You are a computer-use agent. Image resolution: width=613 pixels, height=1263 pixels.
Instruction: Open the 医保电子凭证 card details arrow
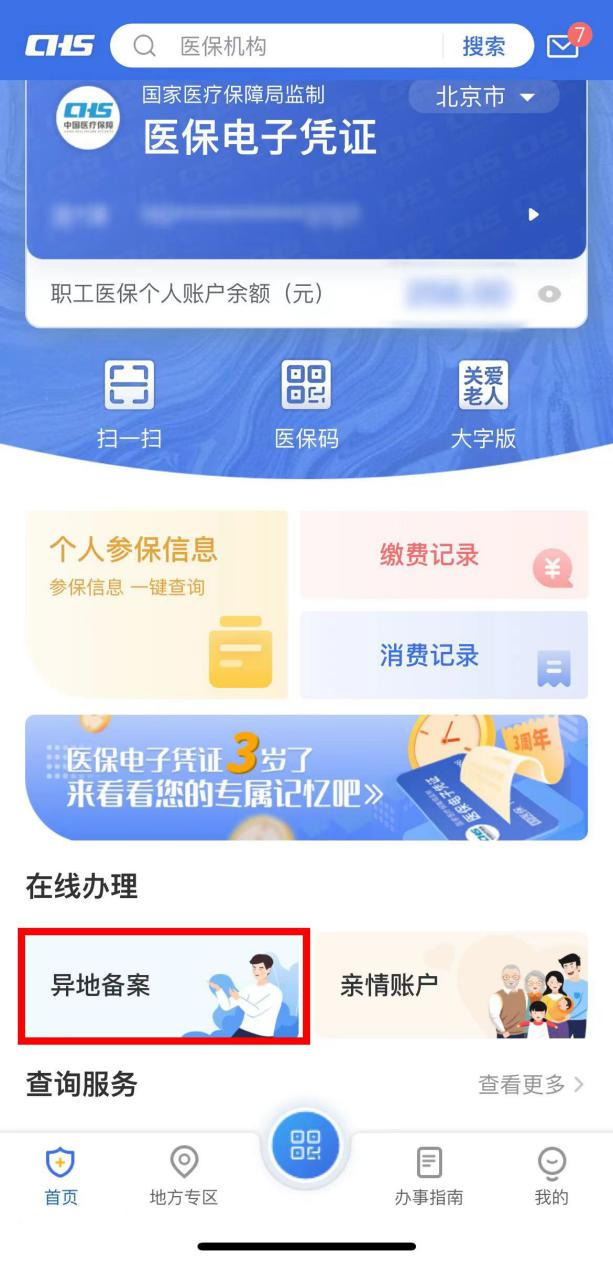point(534,214)
